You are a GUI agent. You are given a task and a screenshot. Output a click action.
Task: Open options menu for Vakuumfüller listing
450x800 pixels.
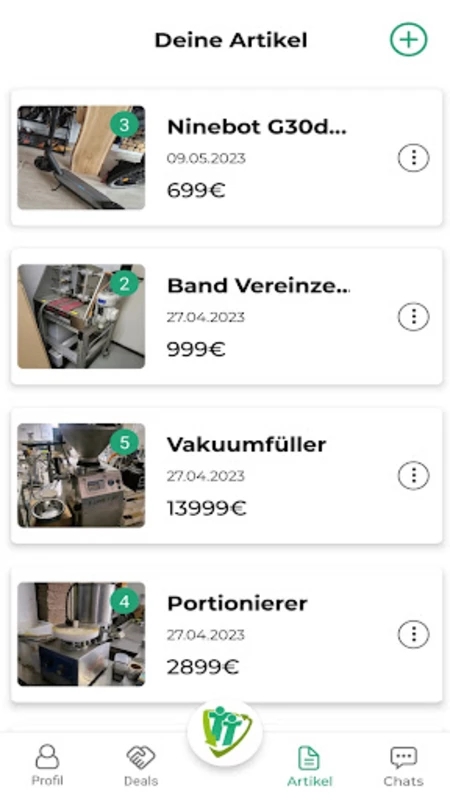click(413, 476)
